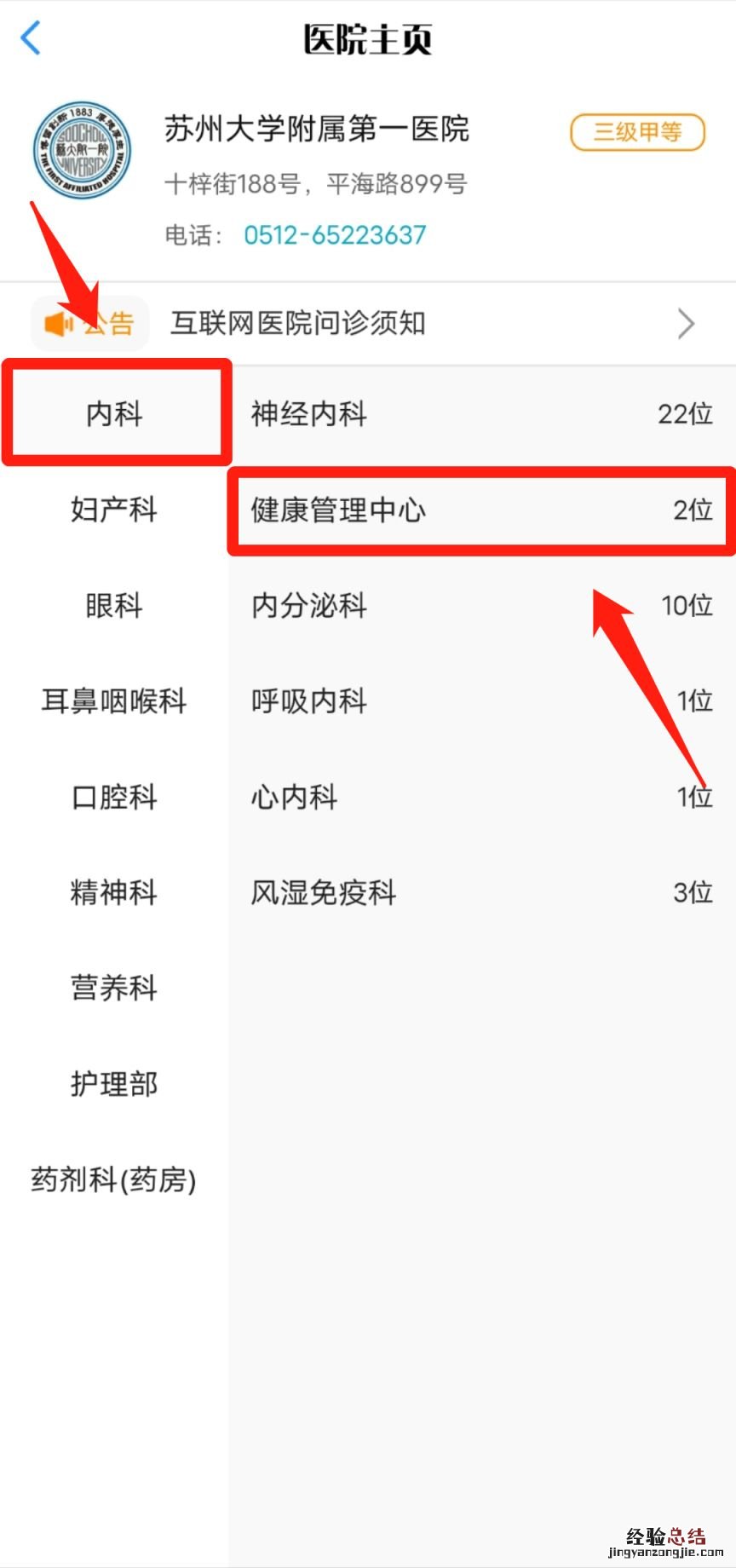
Task: Select 护理部 category
Action: point(114,1085)
